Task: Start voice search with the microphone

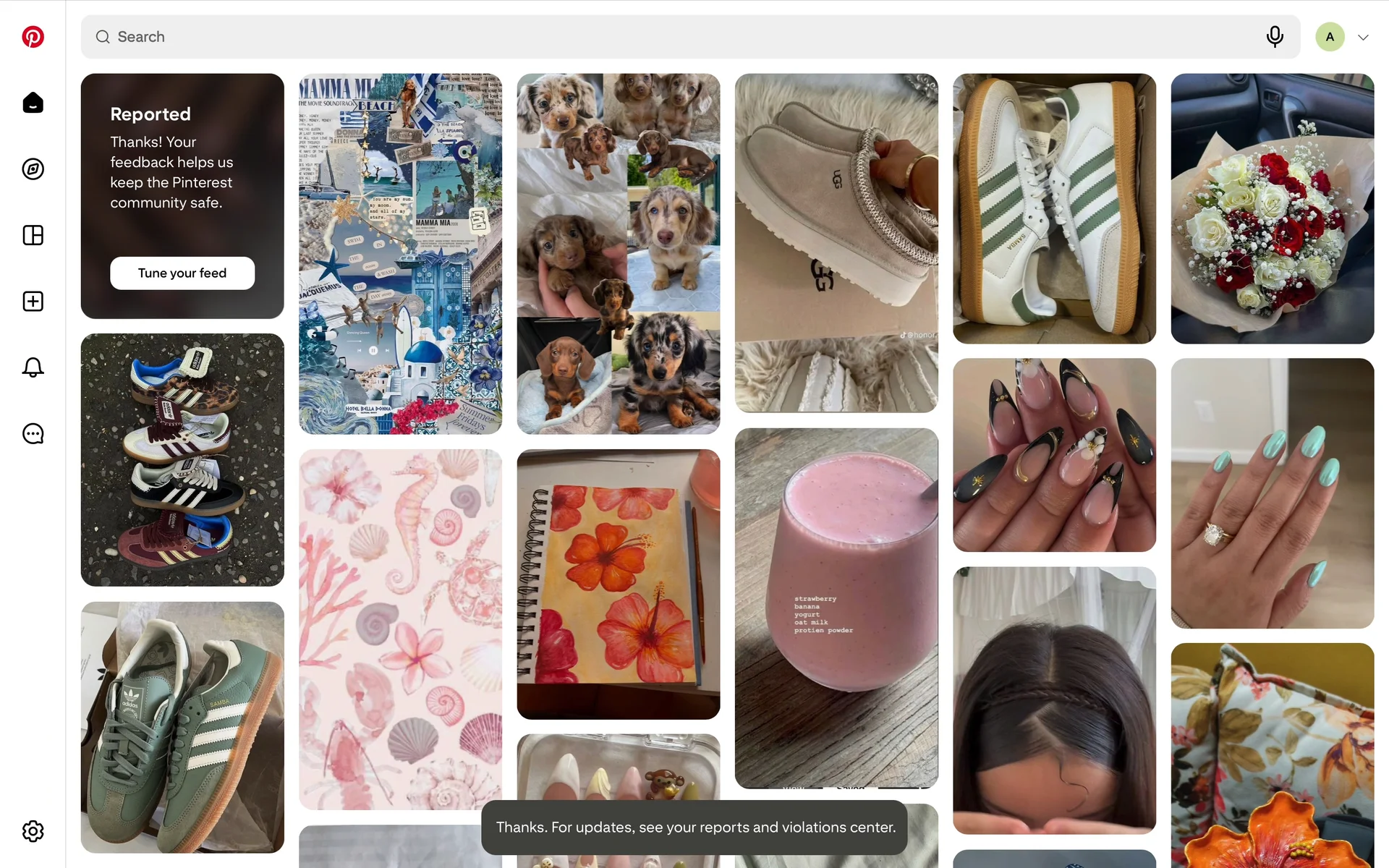Action: coord(1275,37)
